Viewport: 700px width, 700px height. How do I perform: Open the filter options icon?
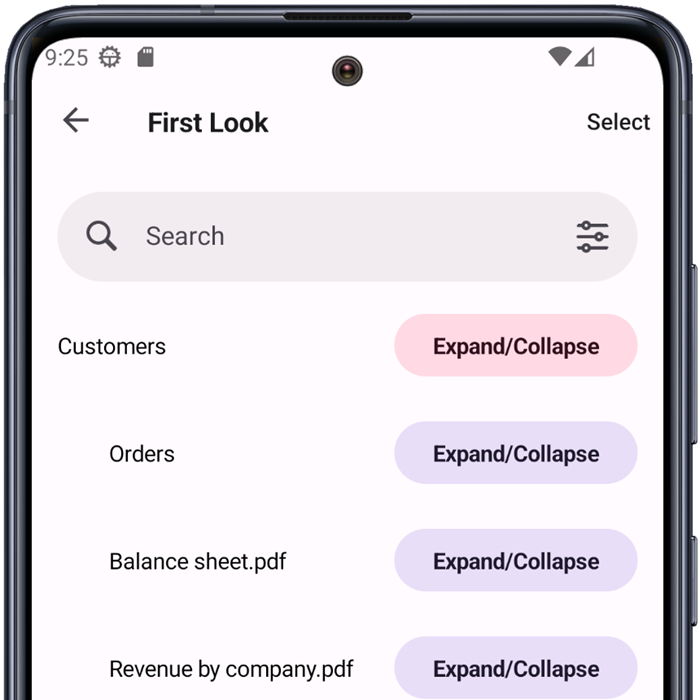[592, 236]
